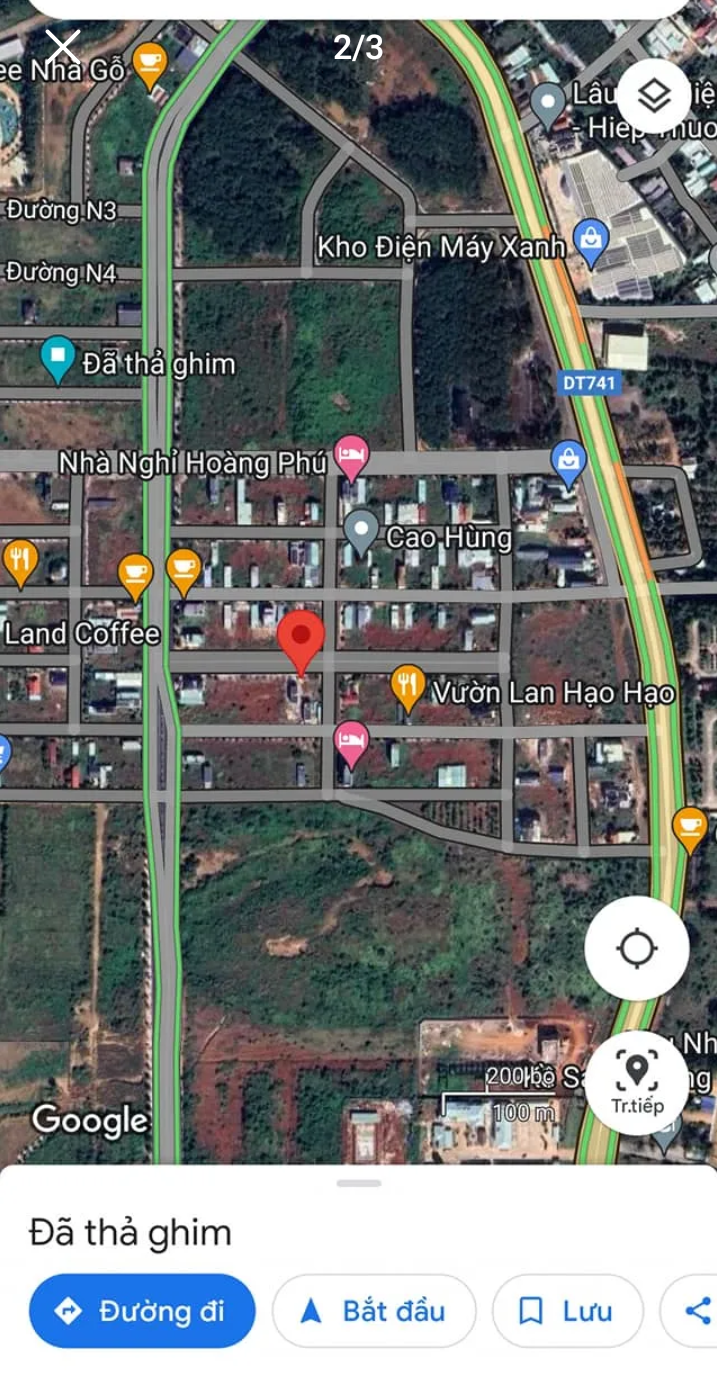Close the image viewer with the X
The image size is (717, 1379).
pyautogui.click(x=62, y=46)
